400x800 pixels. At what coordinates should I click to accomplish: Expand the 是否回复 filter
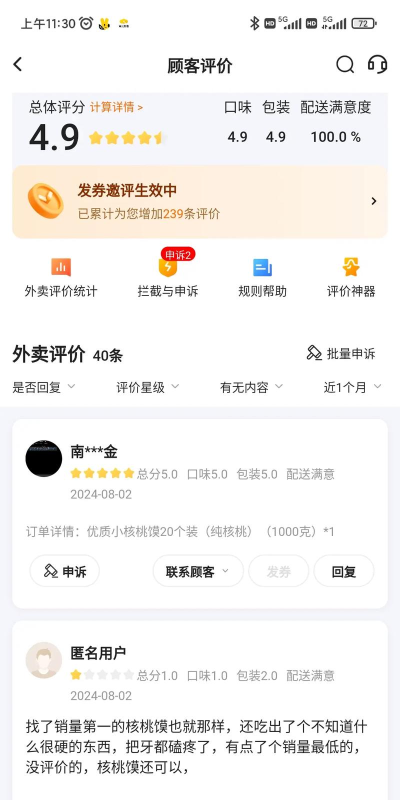(x=44, y=387)
